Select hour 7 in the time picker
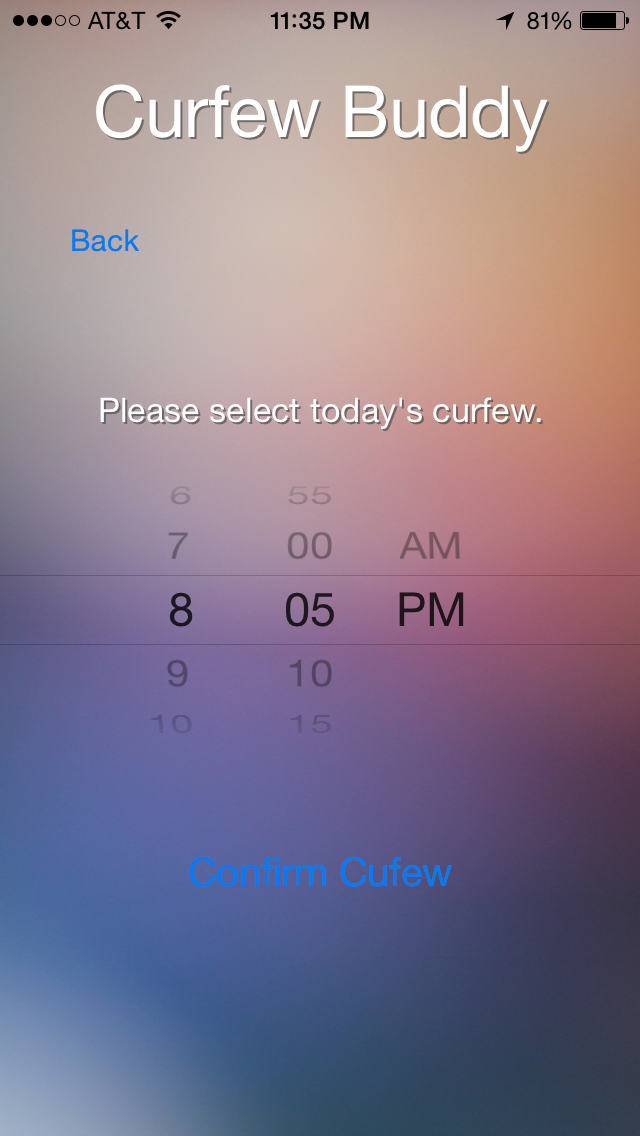640x1136 pixels. [178, 546]
